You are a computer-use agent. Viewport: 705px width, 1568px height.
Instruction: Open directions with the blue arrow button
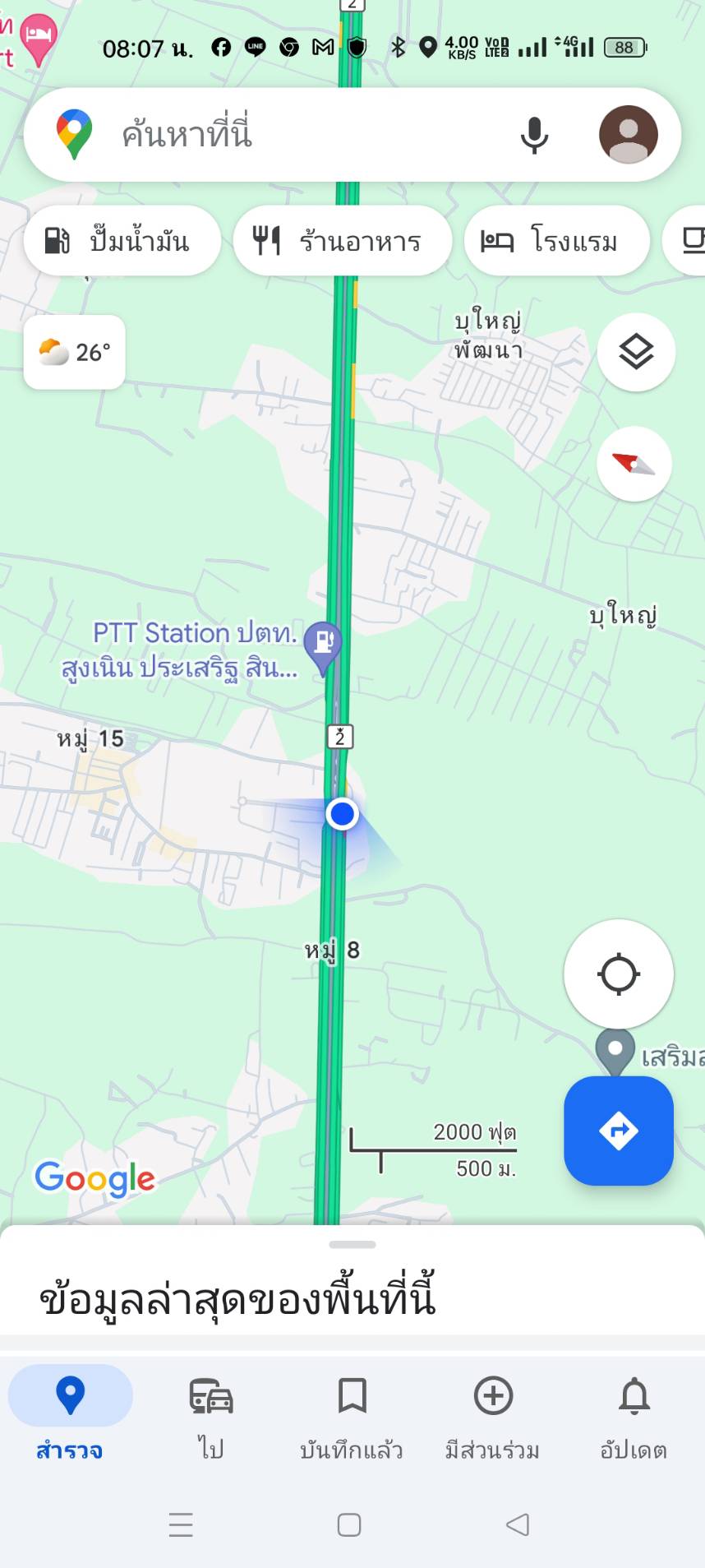[619, 1131]
